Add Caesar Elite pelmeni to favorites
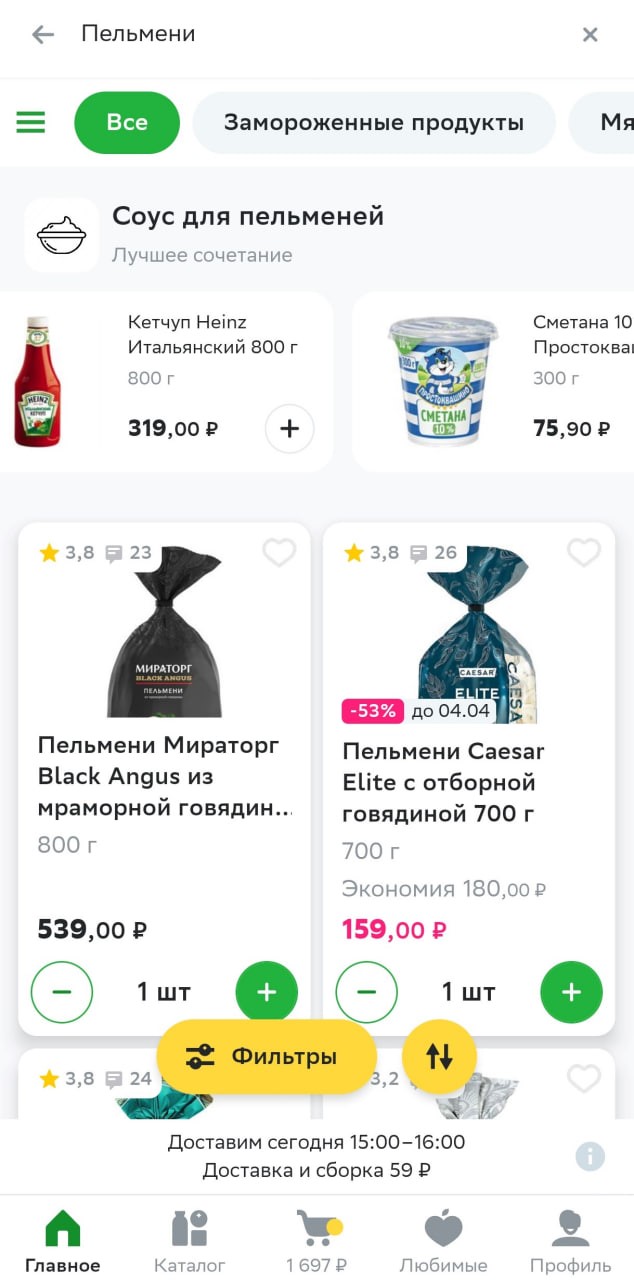The height and width of the screenshot is (1280, 634). coord(584,552)
